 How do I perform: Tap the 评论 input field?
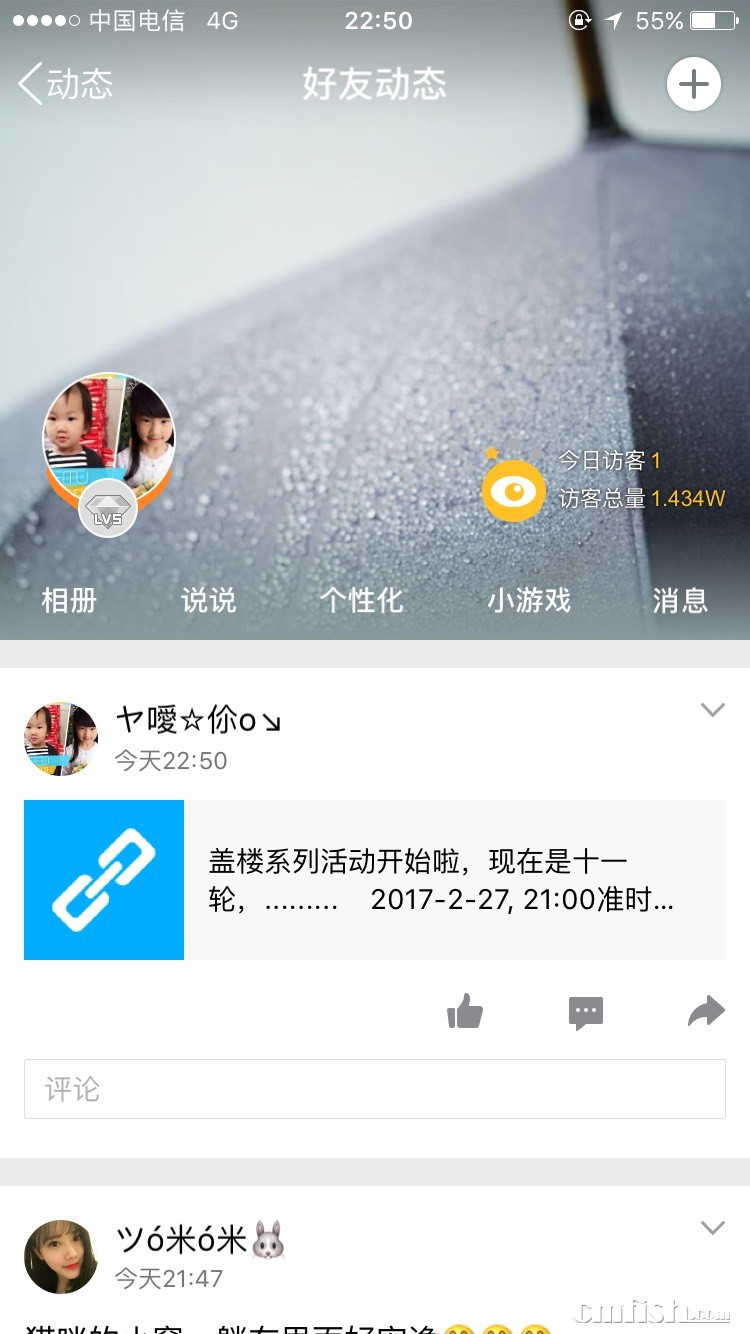pos(375,1089)
